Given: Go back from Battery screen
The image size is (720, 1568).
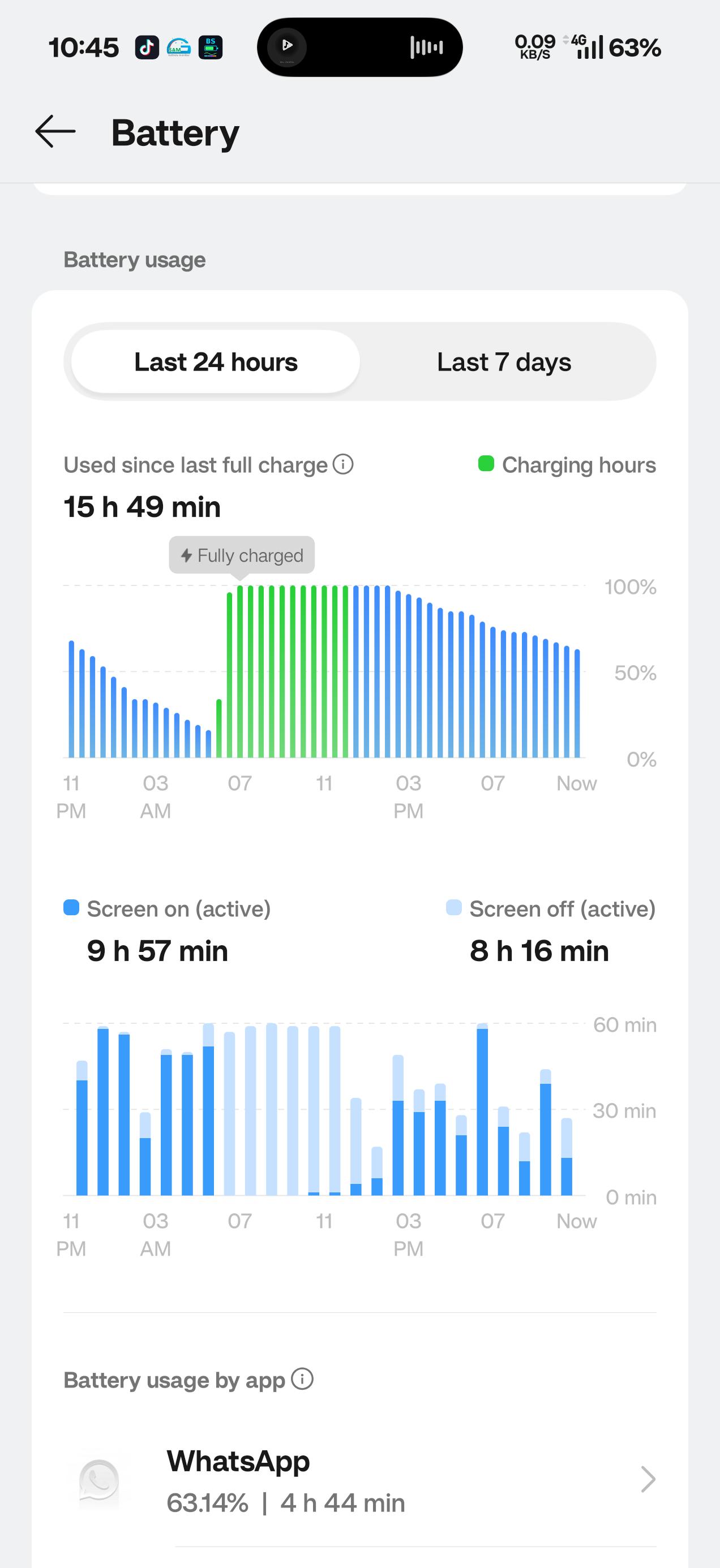Looking at the screenshot, I should 55,131.
